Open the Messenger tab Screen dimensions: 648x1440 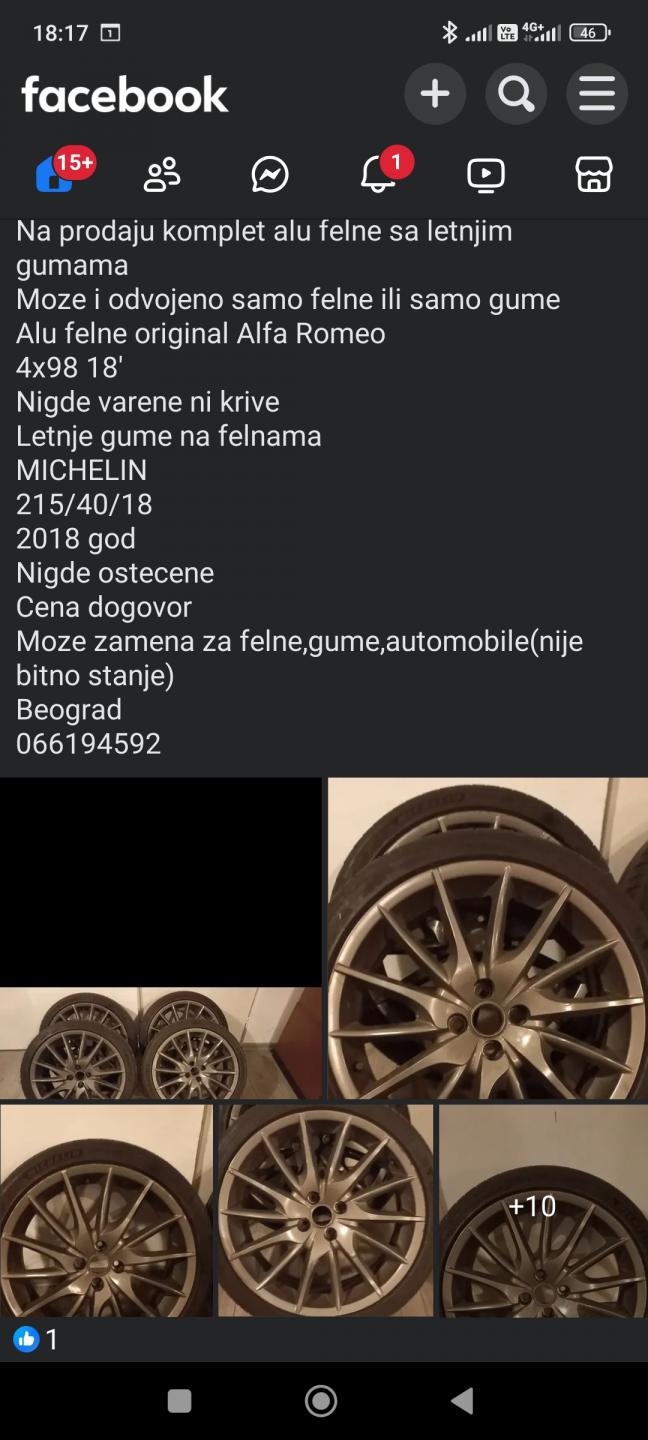click(270, 175)
